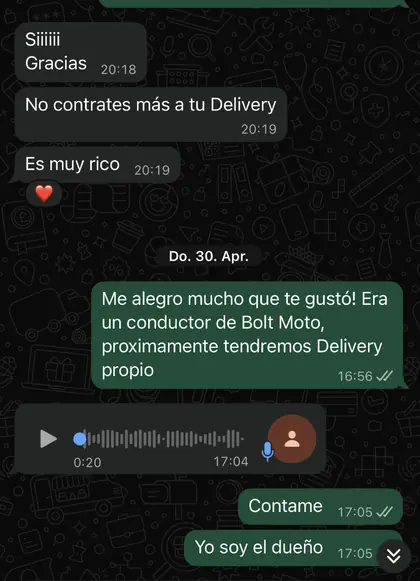Open the sender's avatar on the voice message
420x581 pixels.
click(292, 439)
